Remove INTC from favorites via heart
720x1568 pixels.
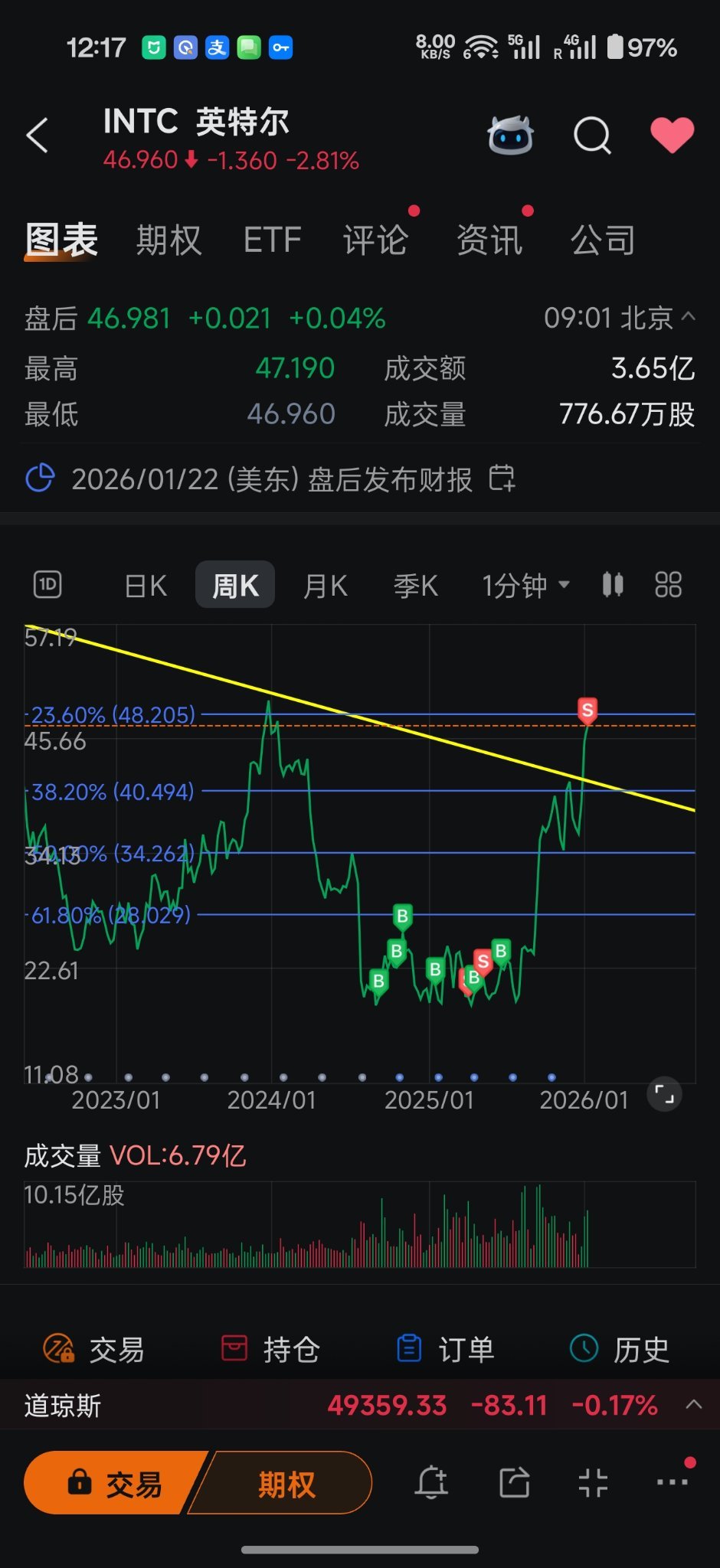(672, 135)
